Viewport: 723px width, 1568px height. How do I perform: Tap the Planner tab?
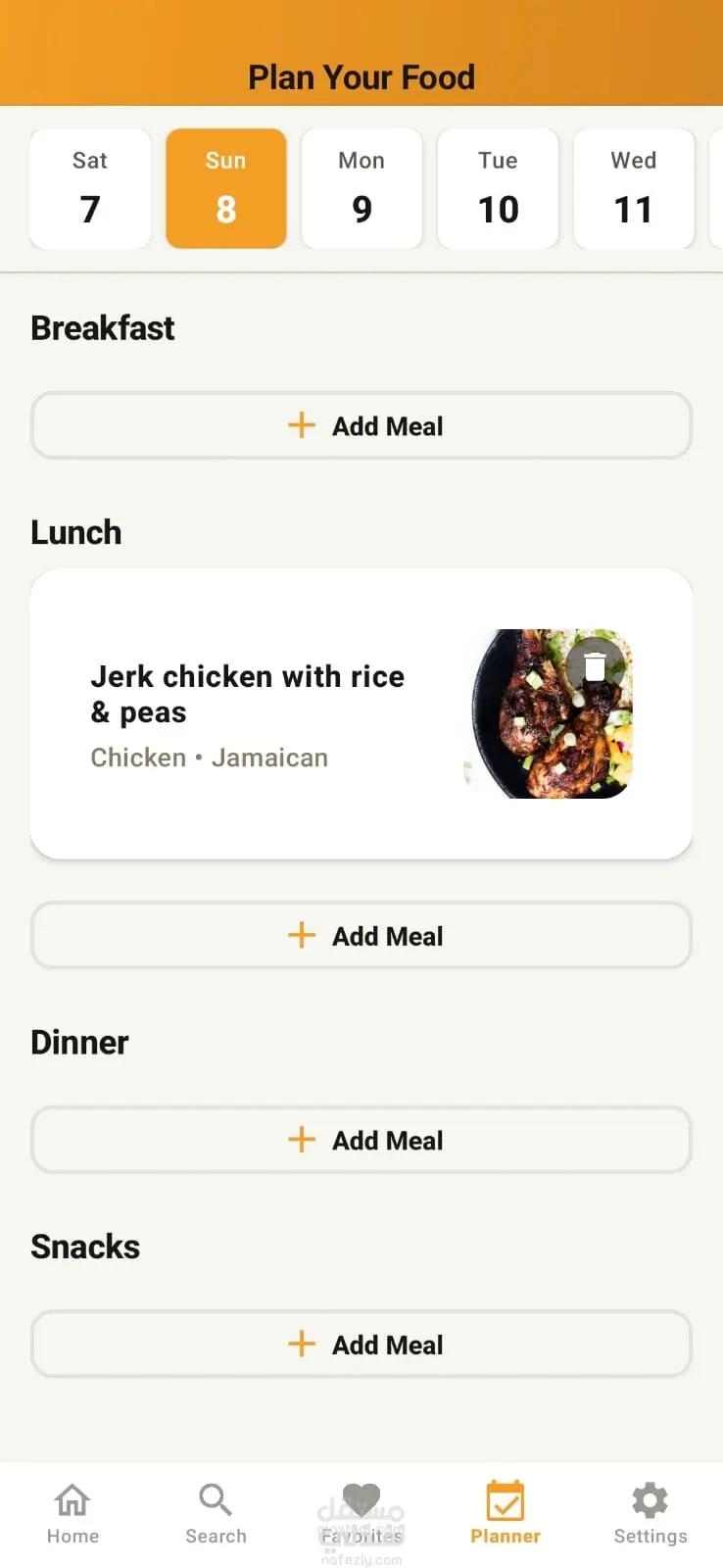pyautogui.click(x=506, y=1514)
